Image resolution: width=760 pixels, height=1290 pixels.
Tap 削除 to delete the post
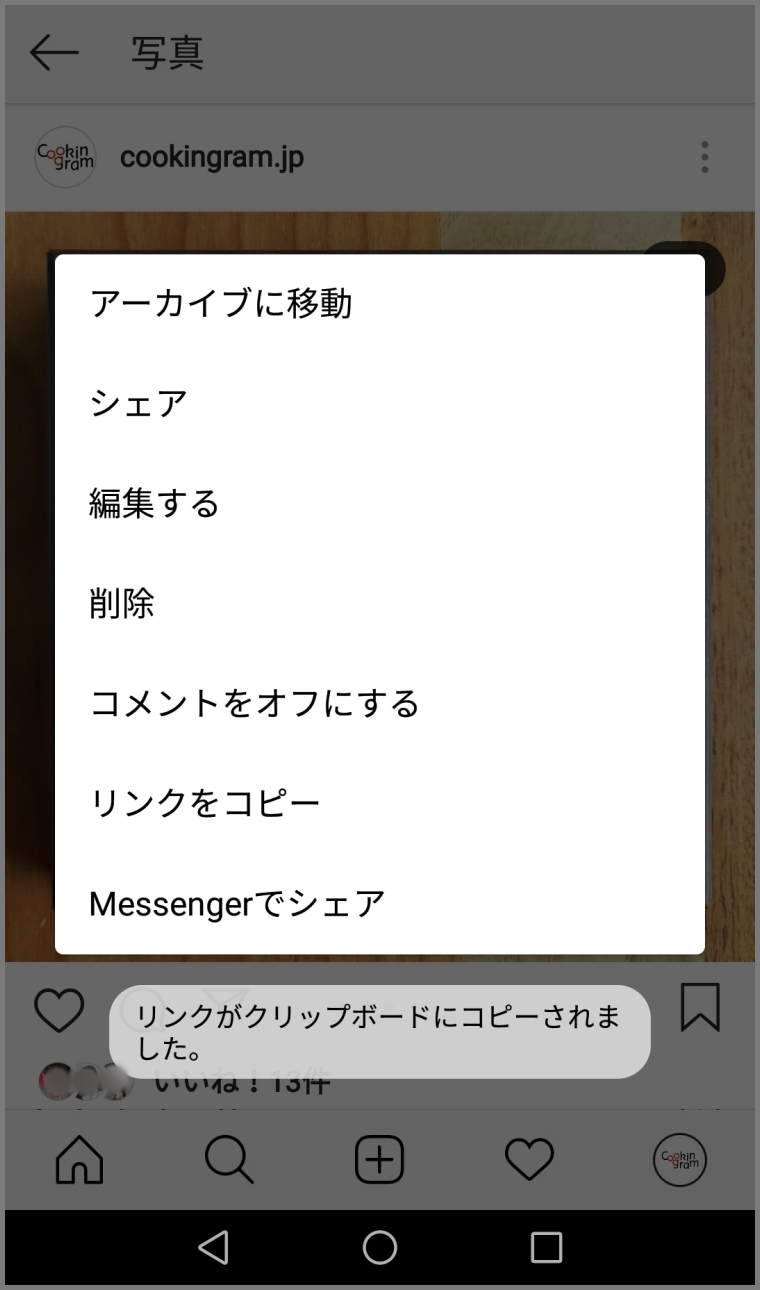[x=122, y=603]
